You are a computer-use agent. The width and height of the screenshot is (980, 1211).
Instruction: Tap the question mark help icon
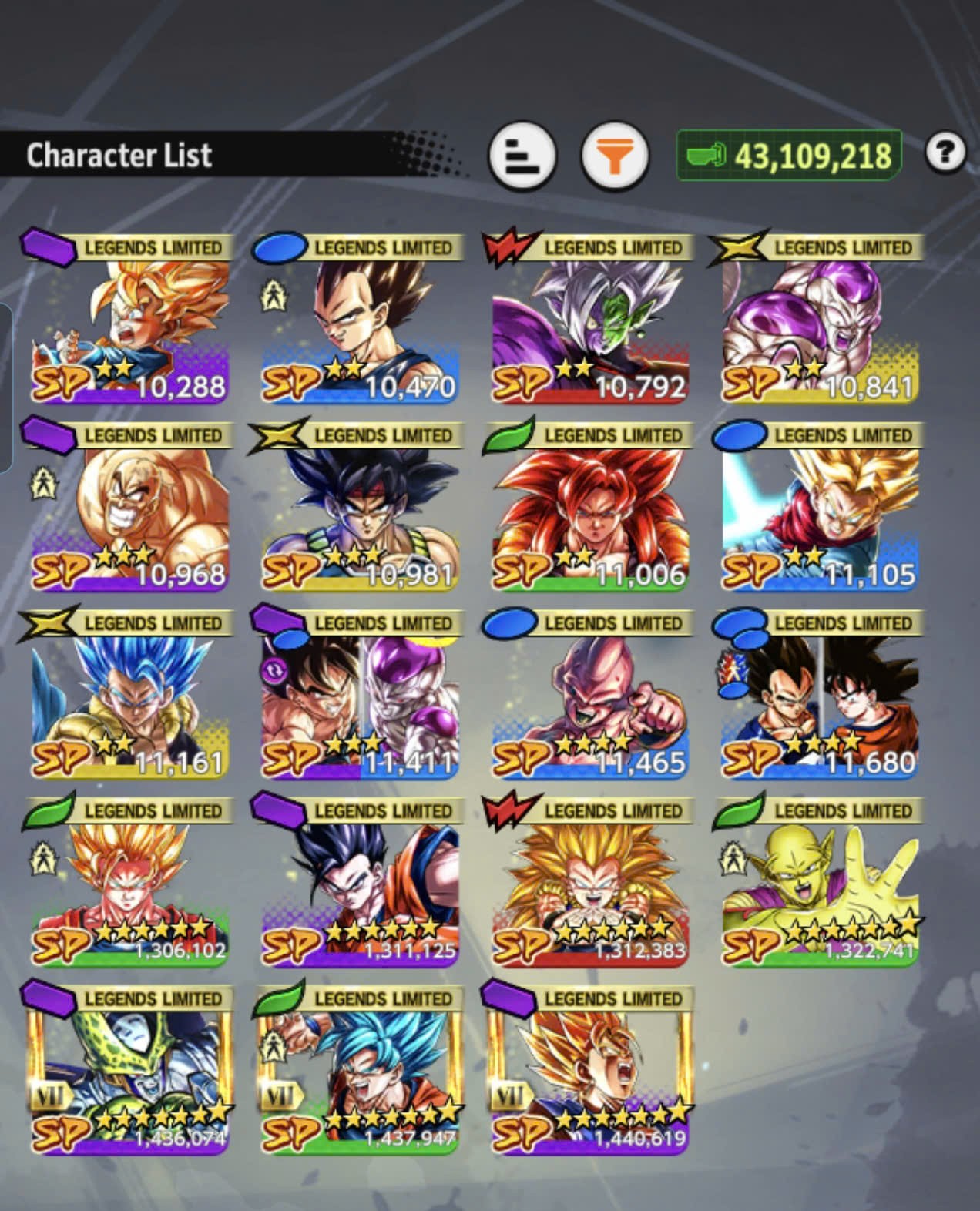click(x=945, y=152)
